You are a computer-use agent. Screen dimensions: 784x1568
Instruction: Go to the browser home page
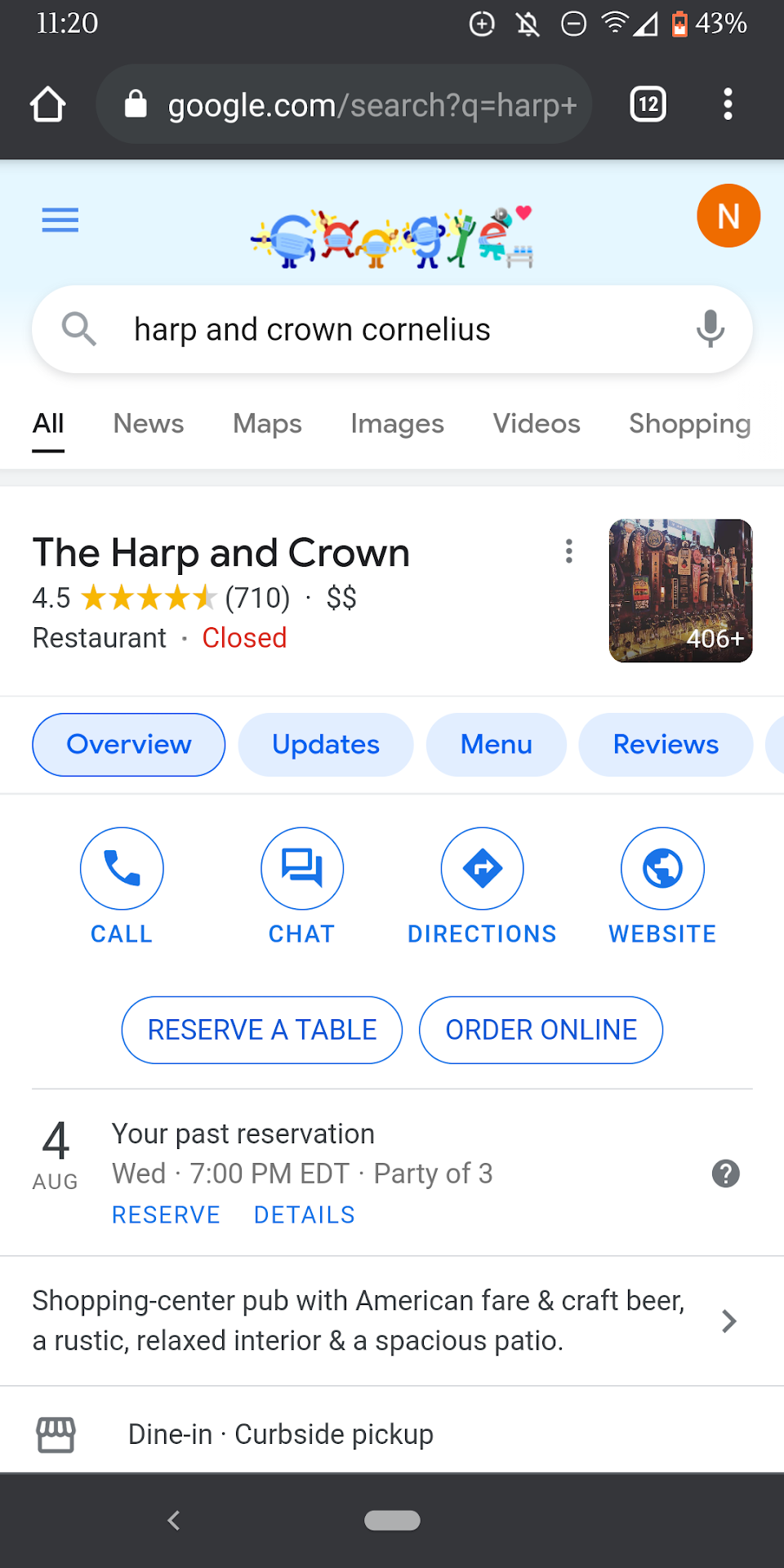tap(47, 105)
